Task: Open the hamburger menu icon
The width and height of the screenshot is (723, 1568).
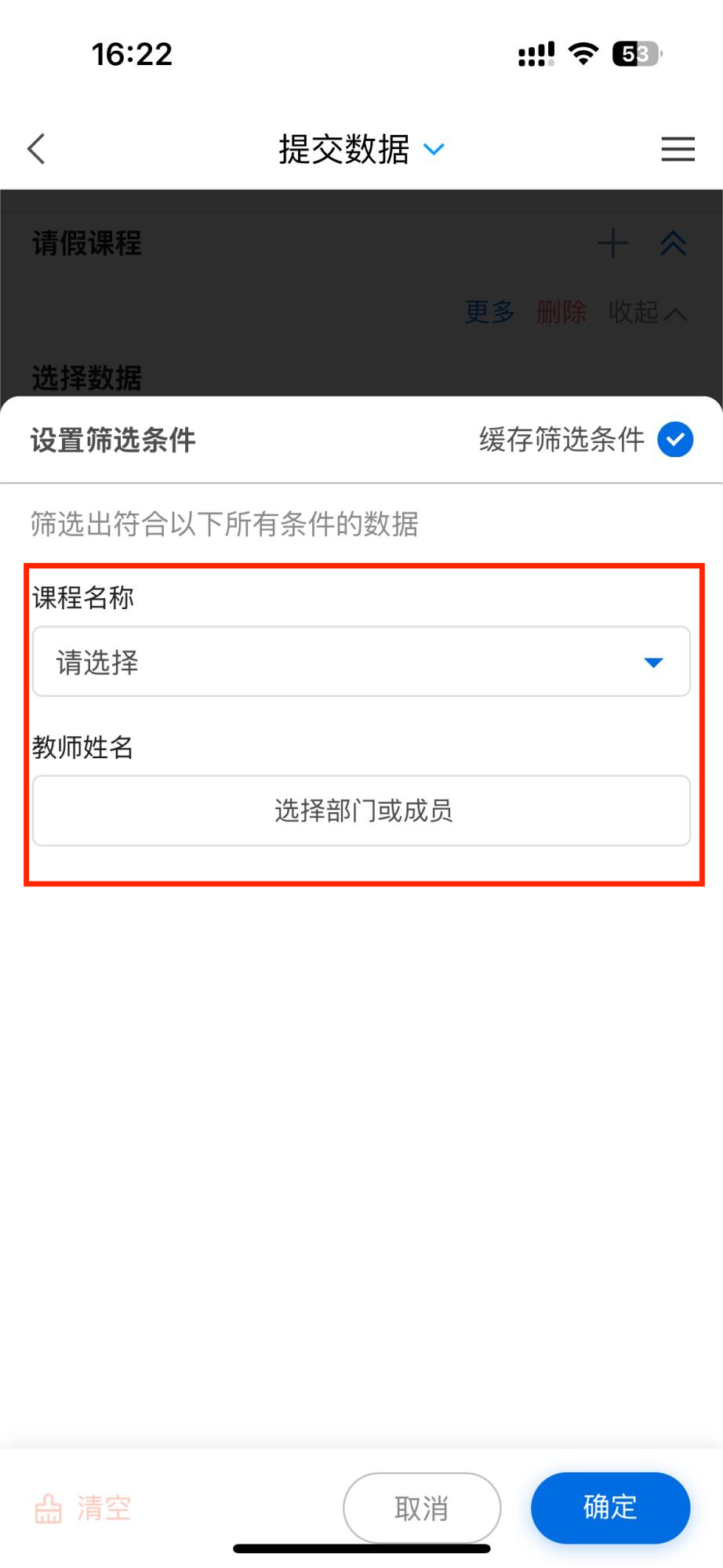Action: pos(678,149)
